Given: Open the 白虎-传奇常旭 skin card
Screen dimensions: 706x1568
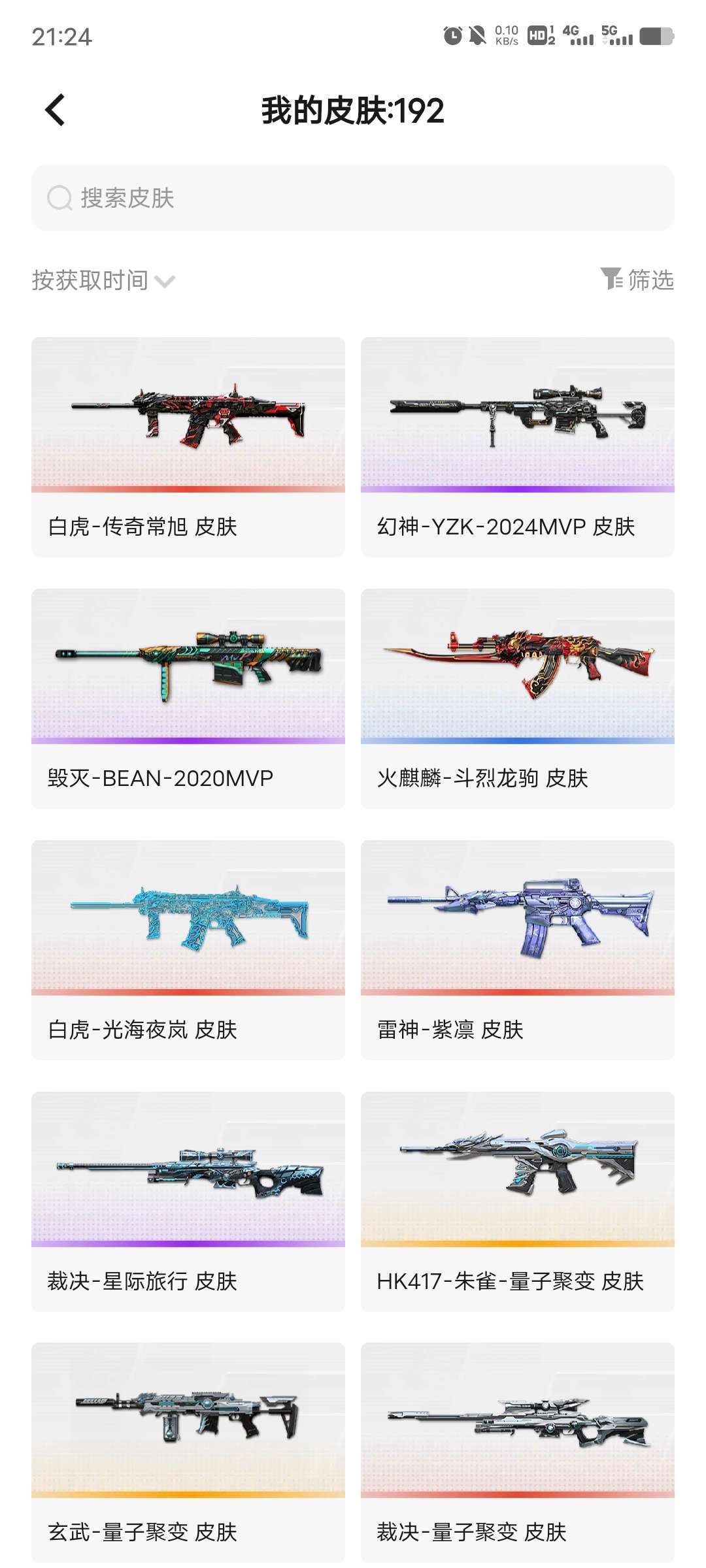Looking at the screenshot, I should pyautogui.click(x=188, y=446).
